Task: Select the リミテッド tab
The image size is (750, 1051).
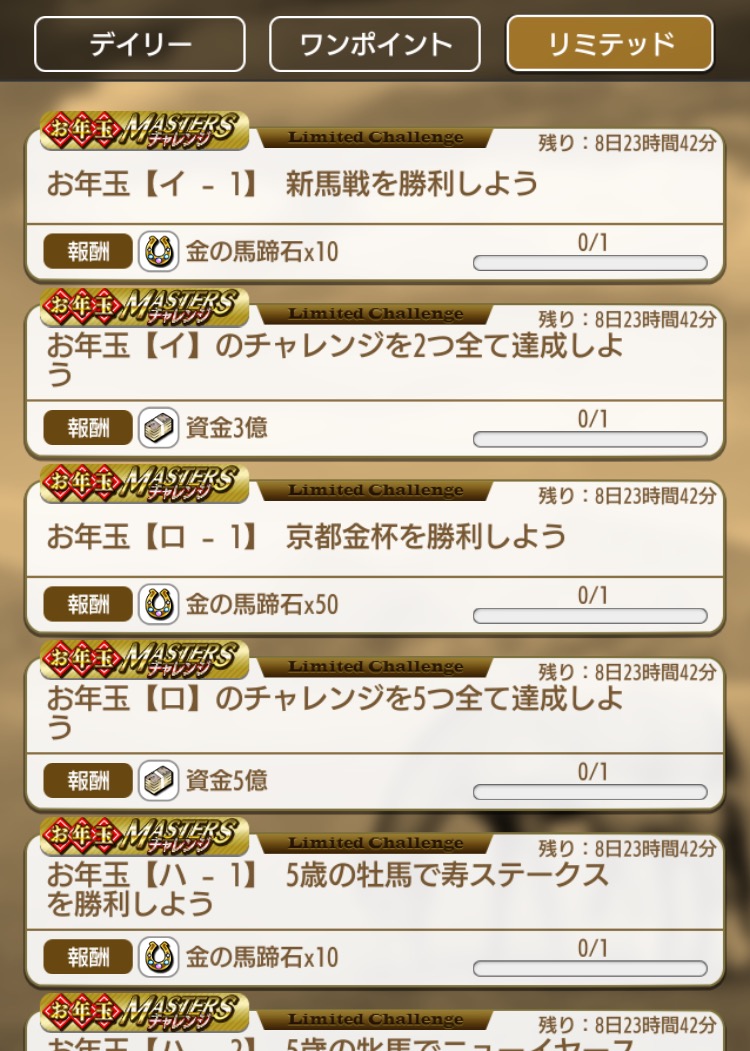Action: click(610, 44)
